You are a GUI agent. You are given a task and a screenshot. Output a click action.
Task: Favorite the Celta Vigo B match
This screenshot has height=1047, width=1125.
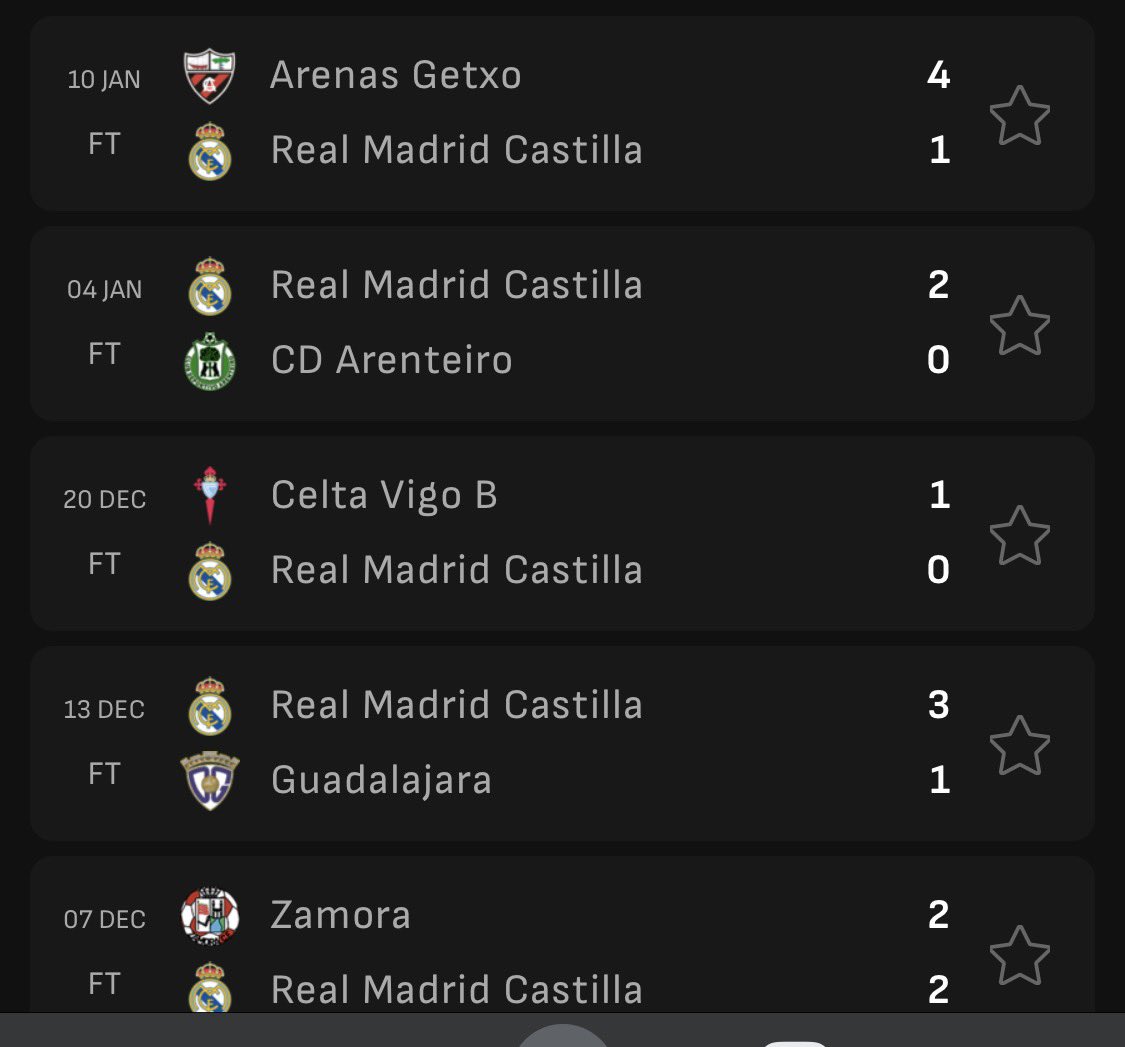(x=1019, y=535)
